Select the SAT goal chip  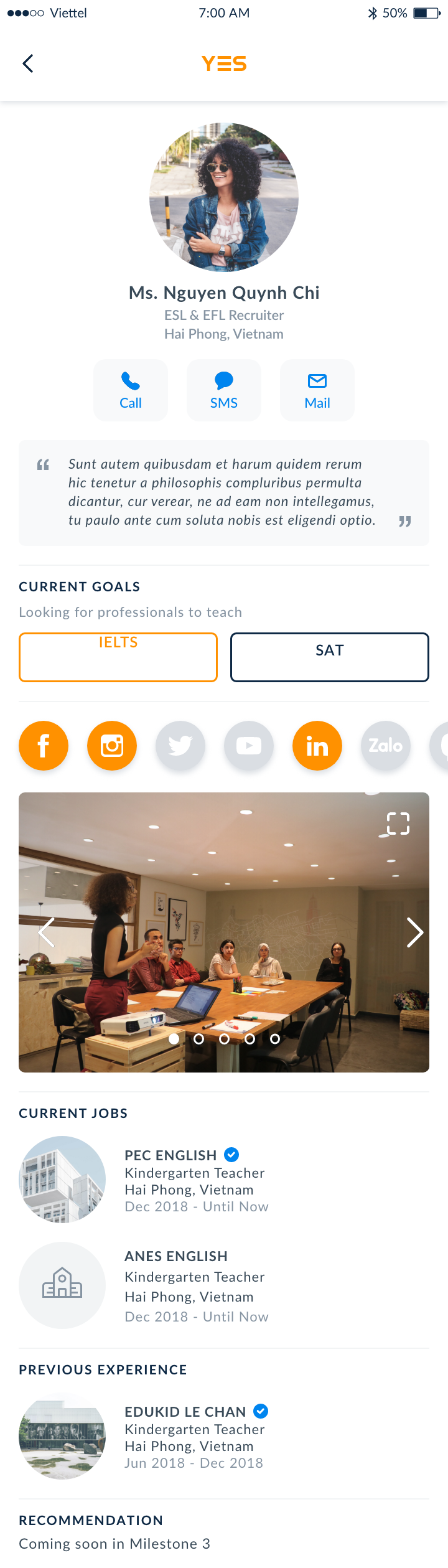click(330, 657)
